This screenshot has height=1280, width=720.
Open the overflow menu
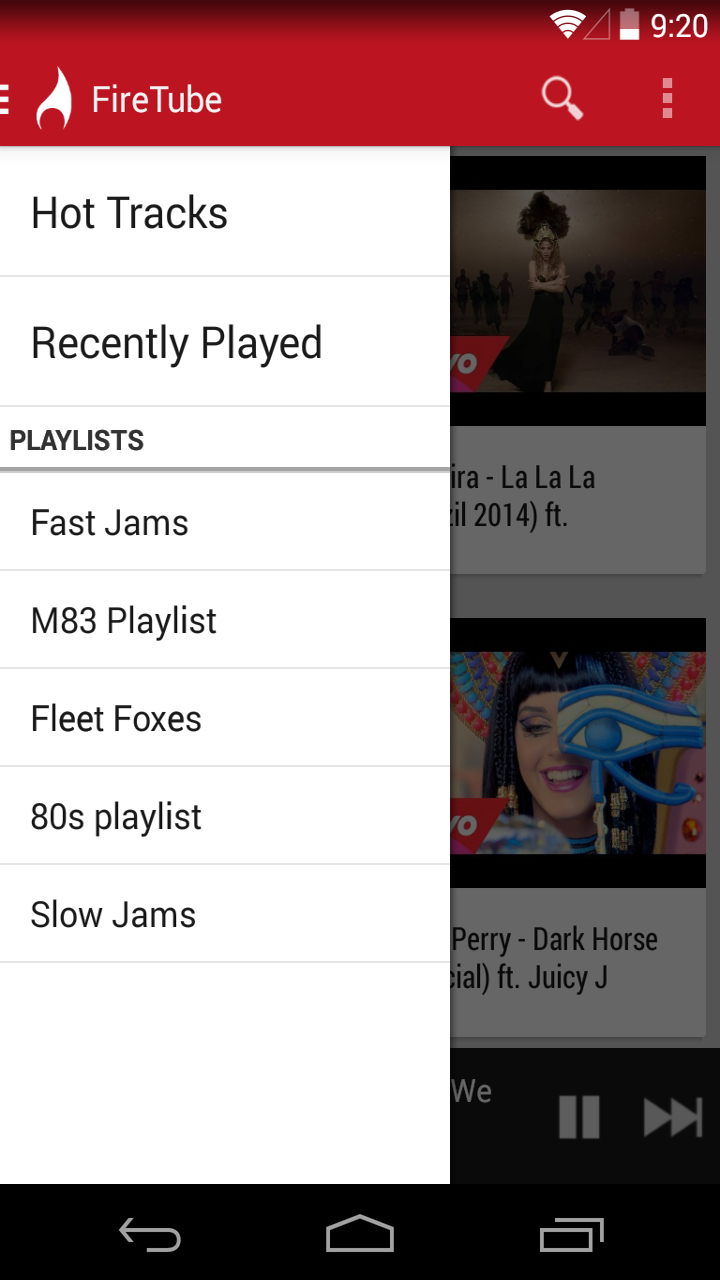point(667,98)
